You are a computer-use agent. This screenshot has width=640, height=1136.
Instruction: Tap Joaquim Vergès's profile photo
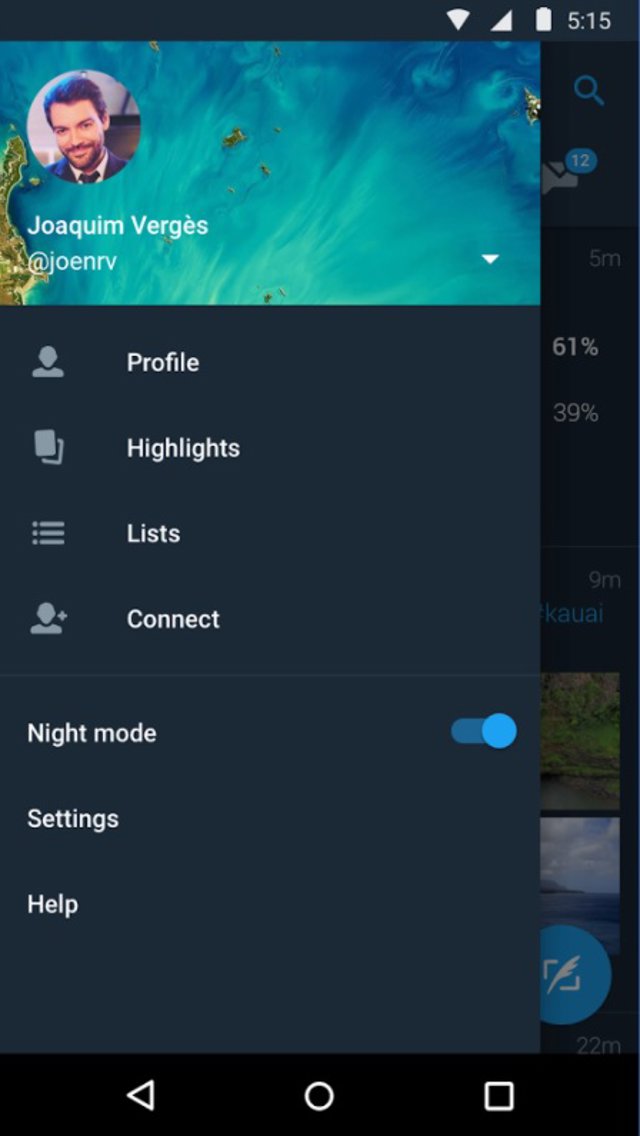pos(84,127)
